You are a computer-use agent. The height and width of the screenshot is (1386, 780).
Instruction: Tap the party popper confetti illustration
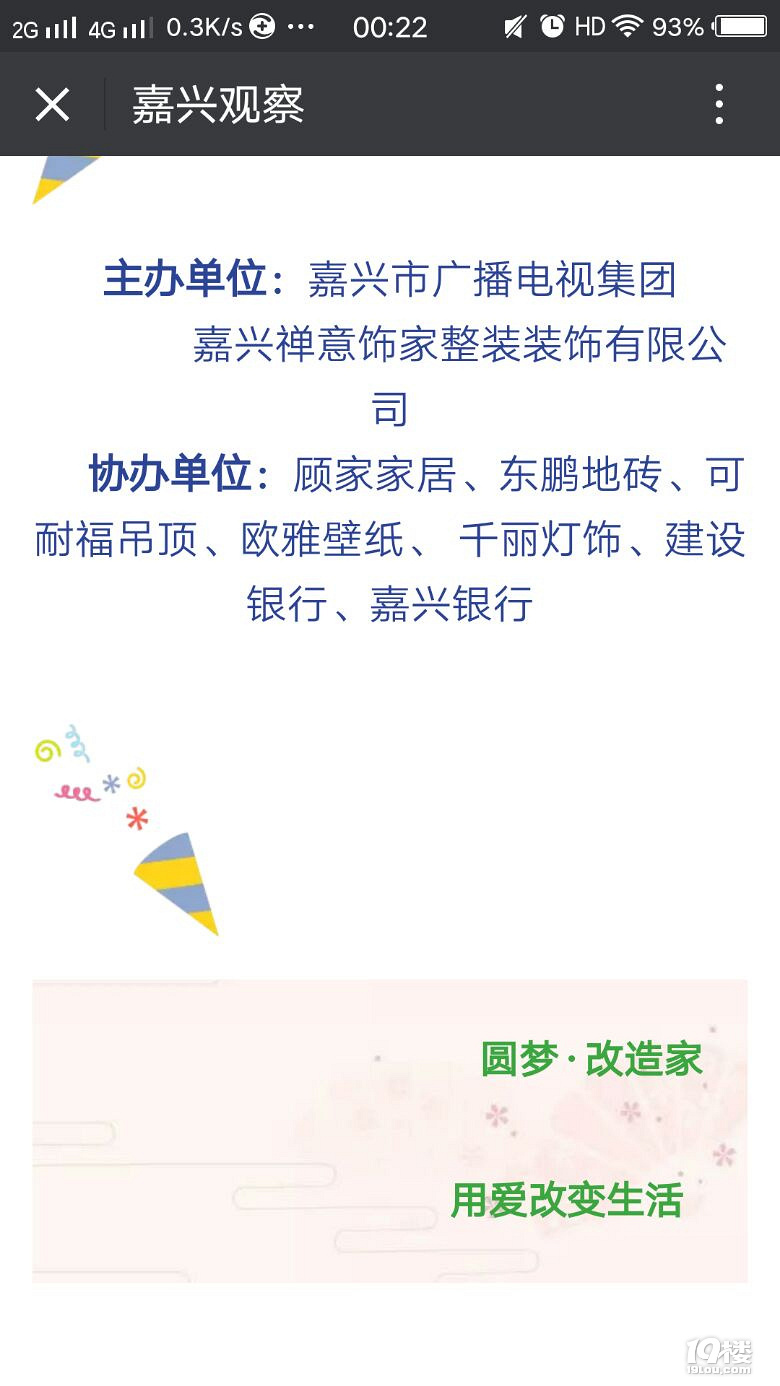pyautogui.click(x=130, y=830)
